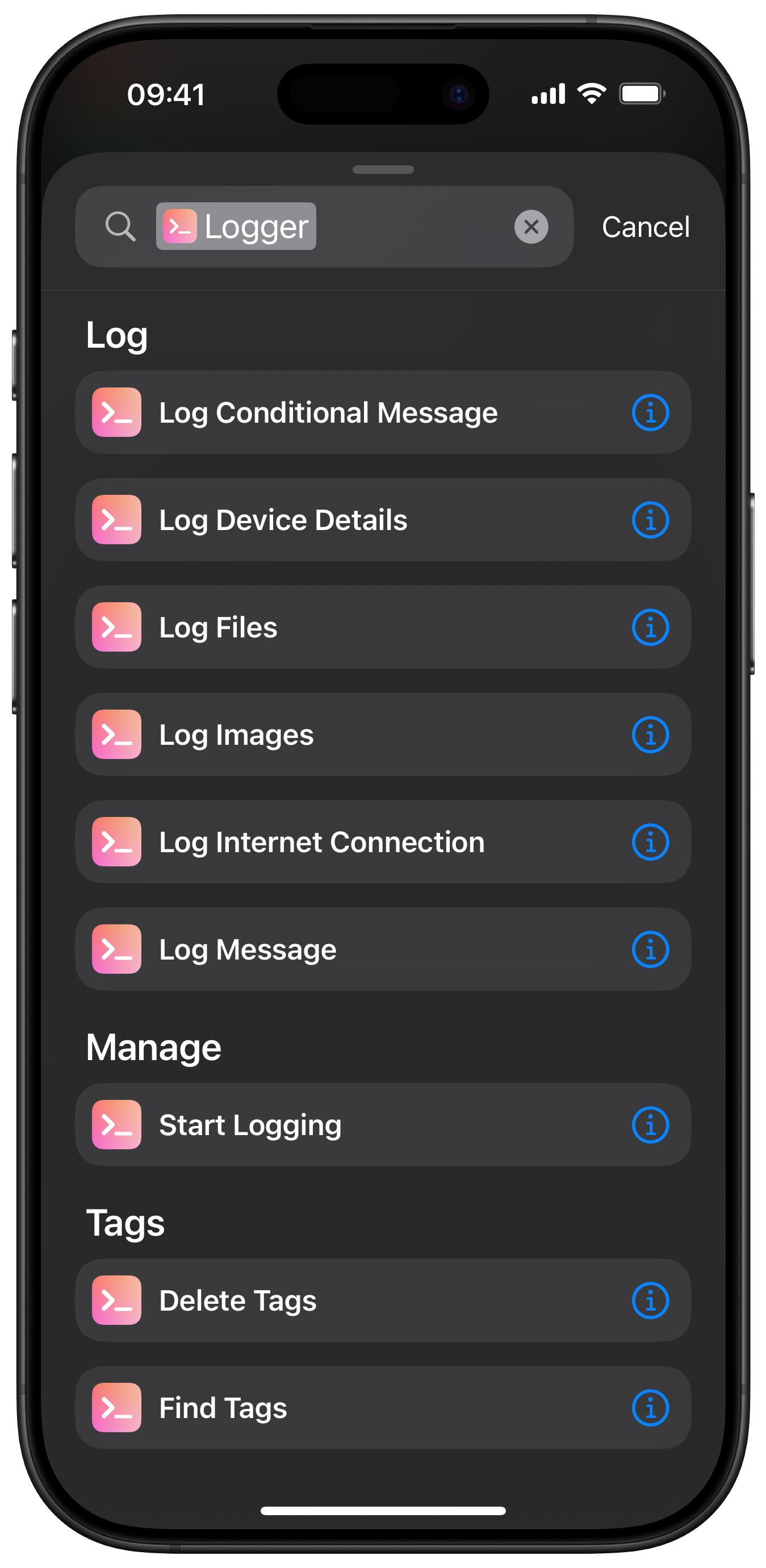Clear the search field text
Image resolution: width=766 pixels, height=1568 pixels.
coord(531,227)
